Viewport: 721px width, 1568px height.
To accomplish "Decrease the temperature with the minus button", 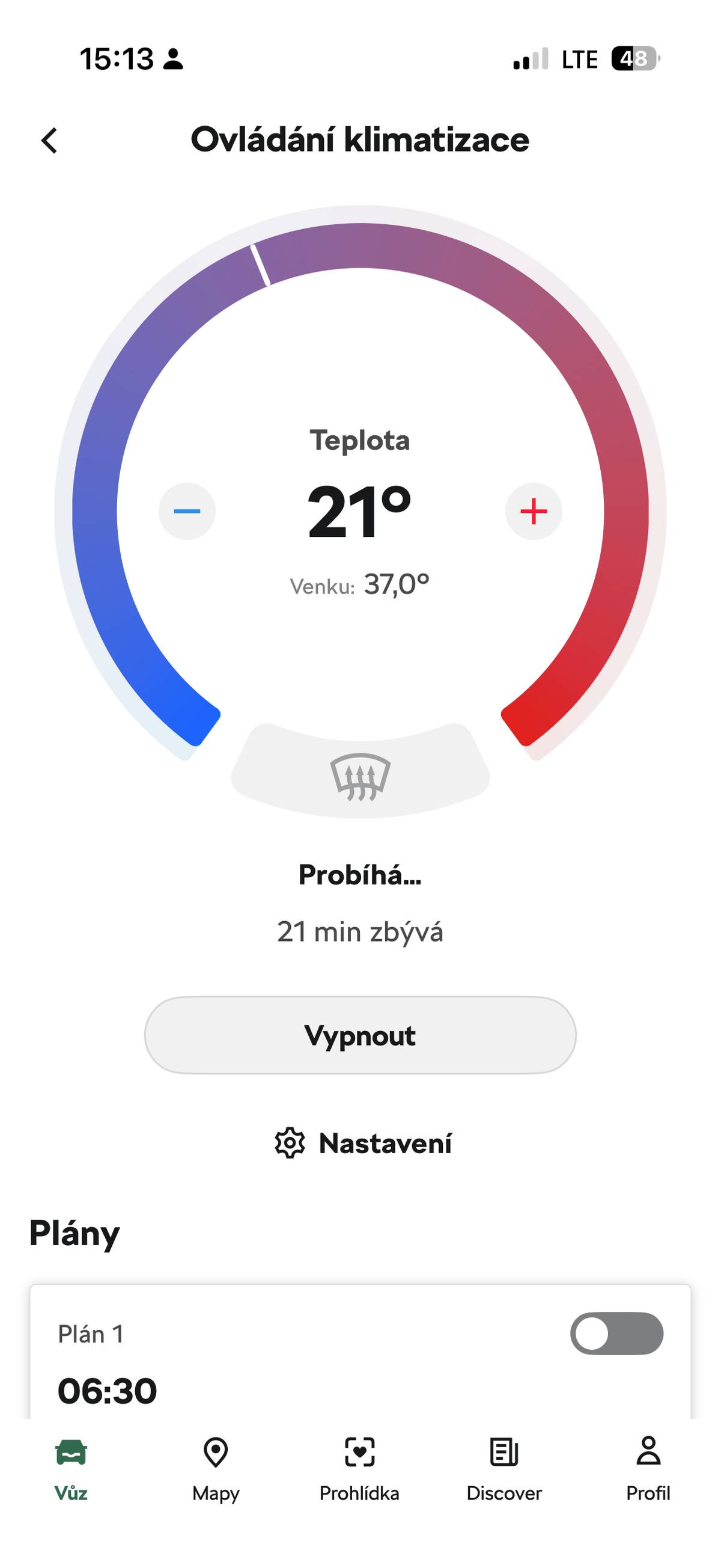I will pos(187,510).
